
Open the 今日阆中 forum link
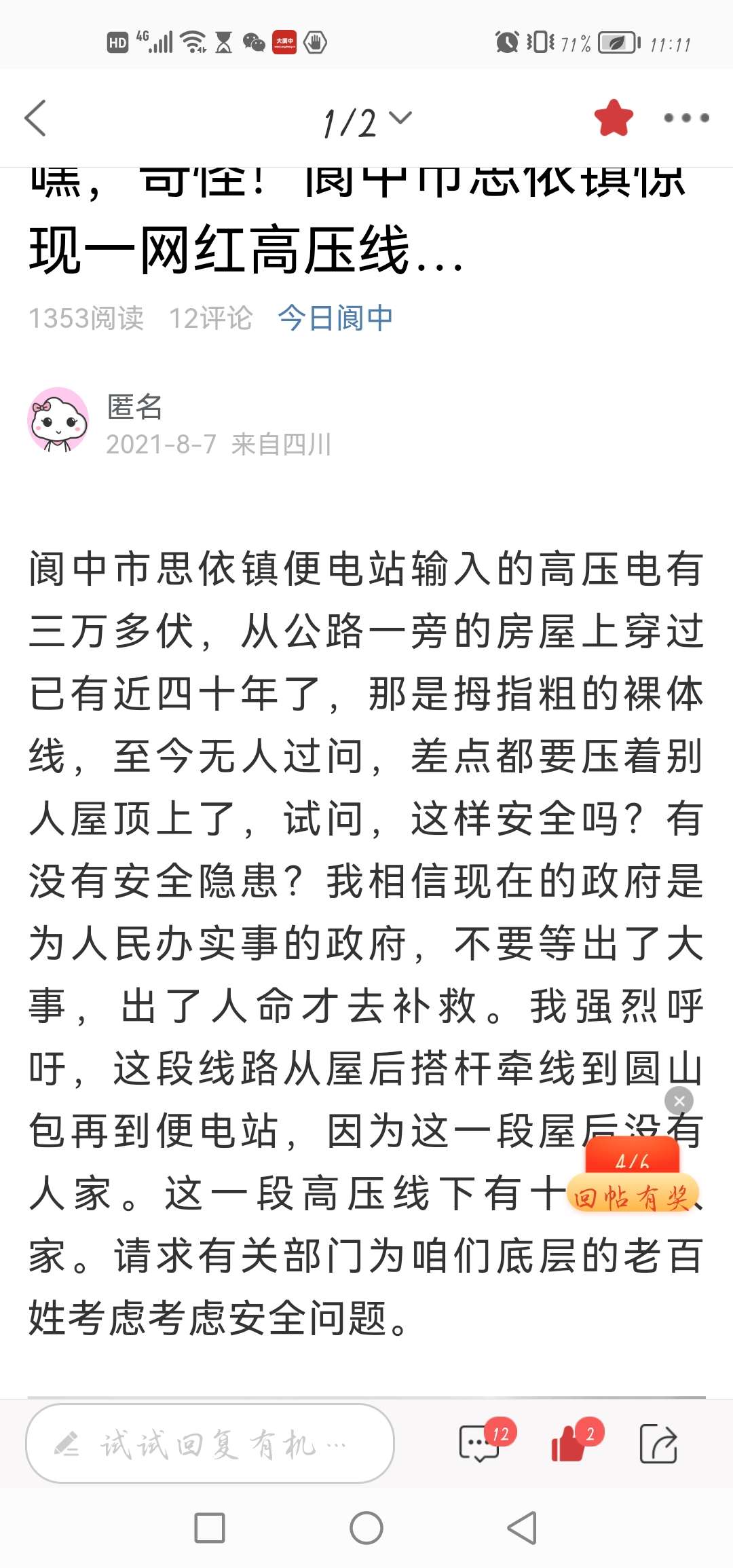335,318
